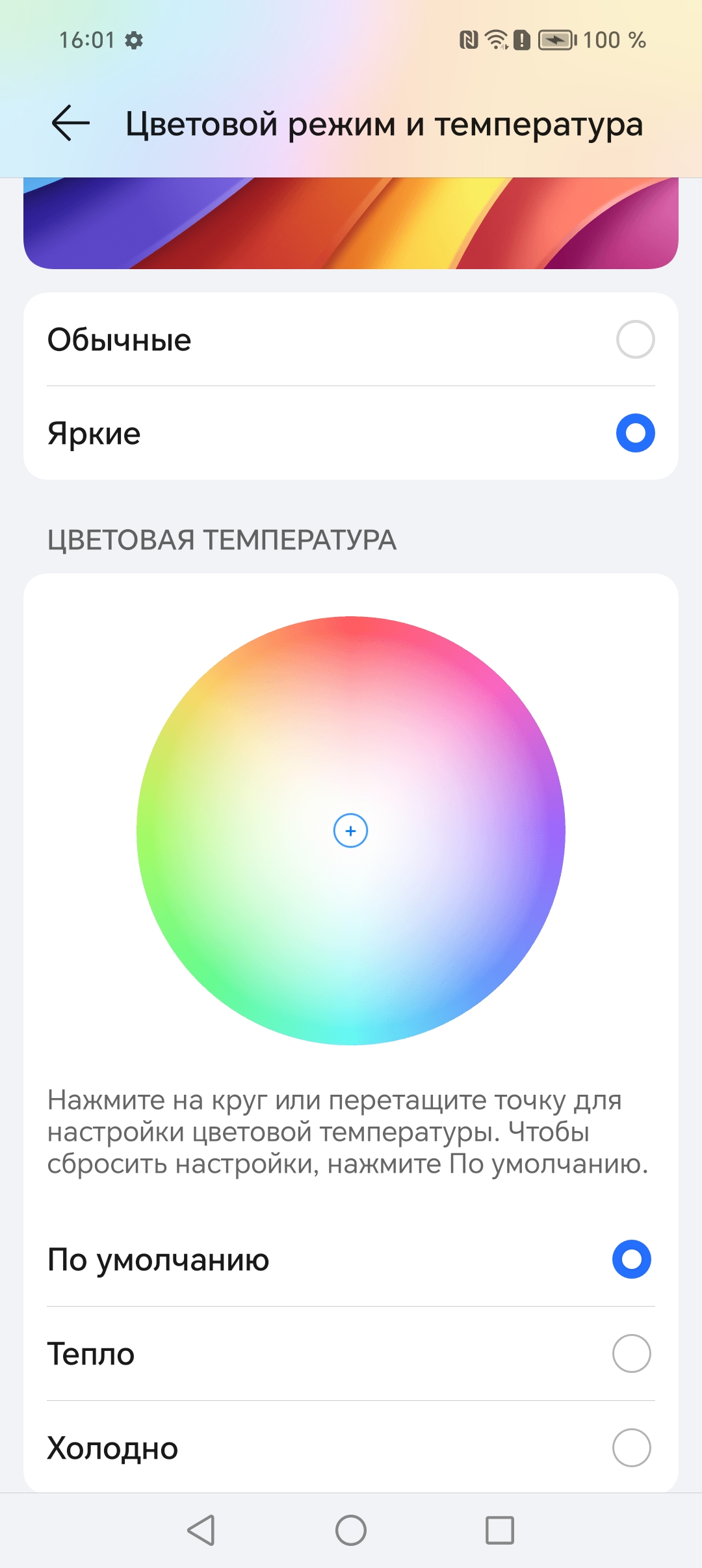Screen dimensions: 702x1568
Task: Set color temperature to Тепло
Action: pos(630,1353)
